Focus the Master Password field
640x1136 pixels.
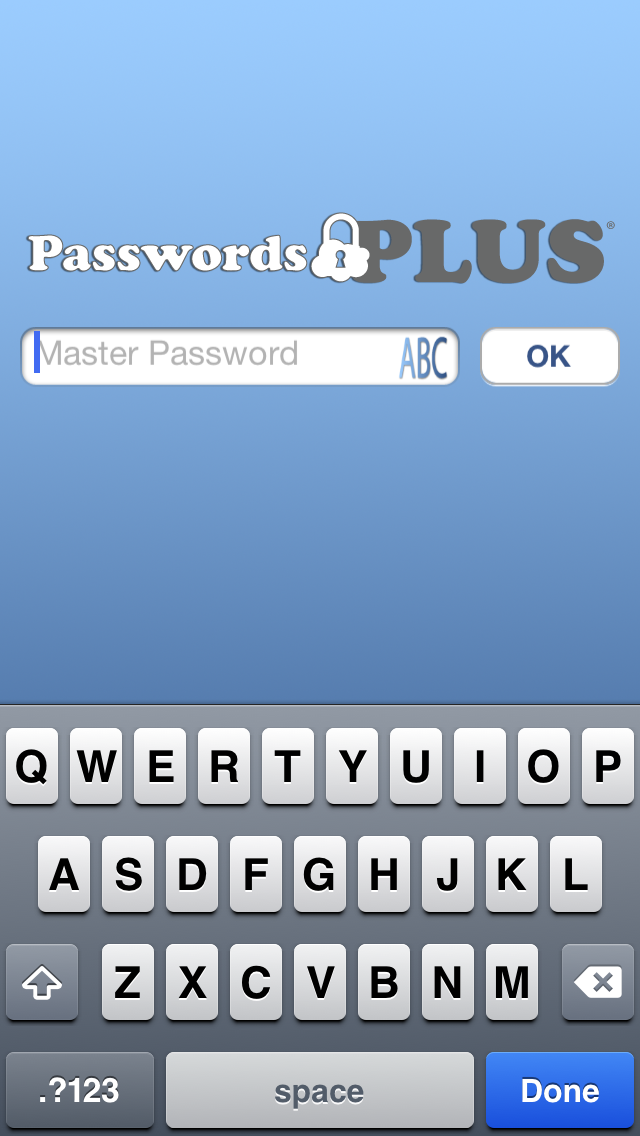(x=210, y=355)
